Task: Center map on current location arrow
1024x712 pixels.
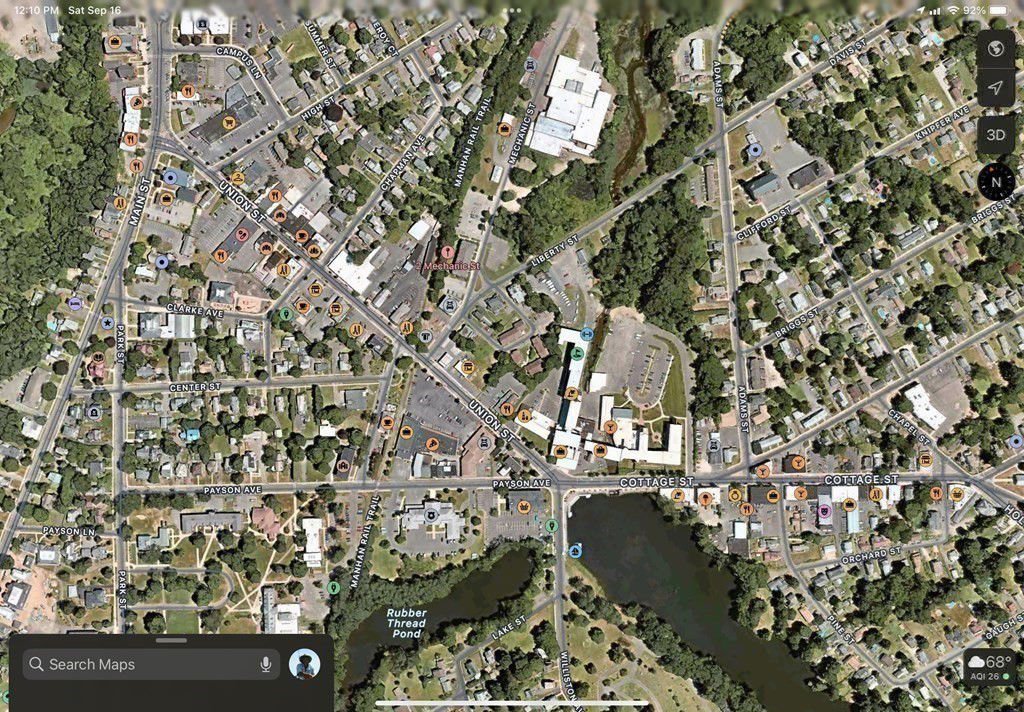Action: point(995,89)
